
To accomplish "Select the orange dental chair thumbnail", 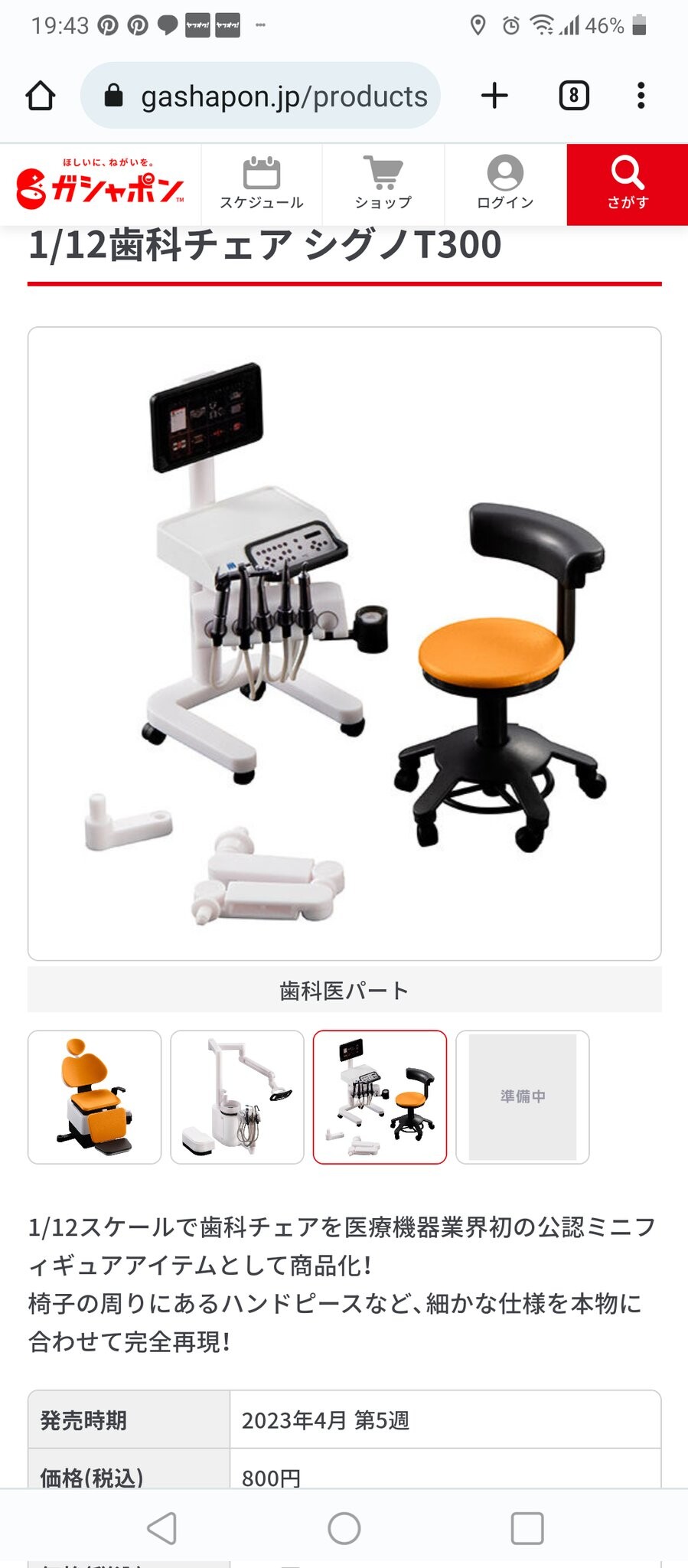I will [x=95, y=1096].
